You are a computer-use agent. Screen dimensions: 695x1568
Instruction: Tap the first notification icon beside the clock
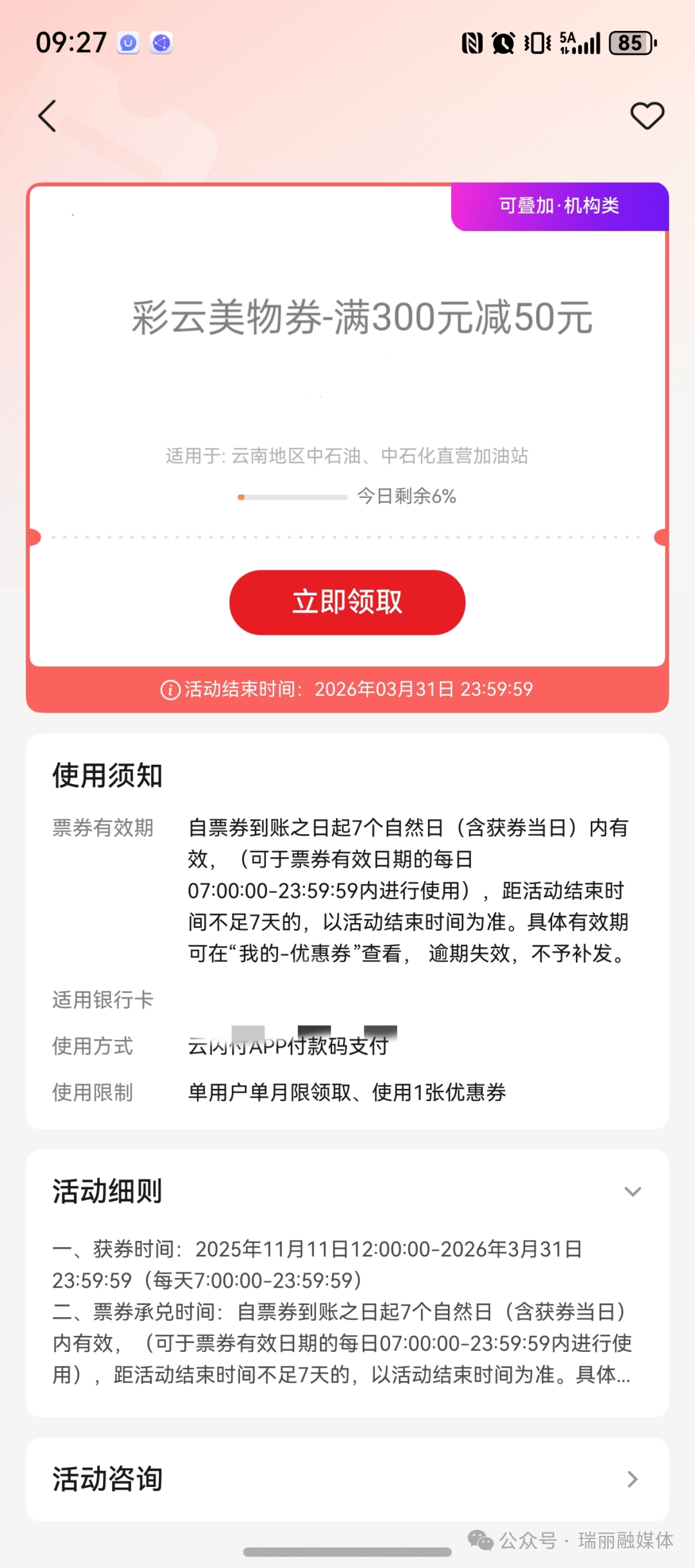click(x=129, y=44)
